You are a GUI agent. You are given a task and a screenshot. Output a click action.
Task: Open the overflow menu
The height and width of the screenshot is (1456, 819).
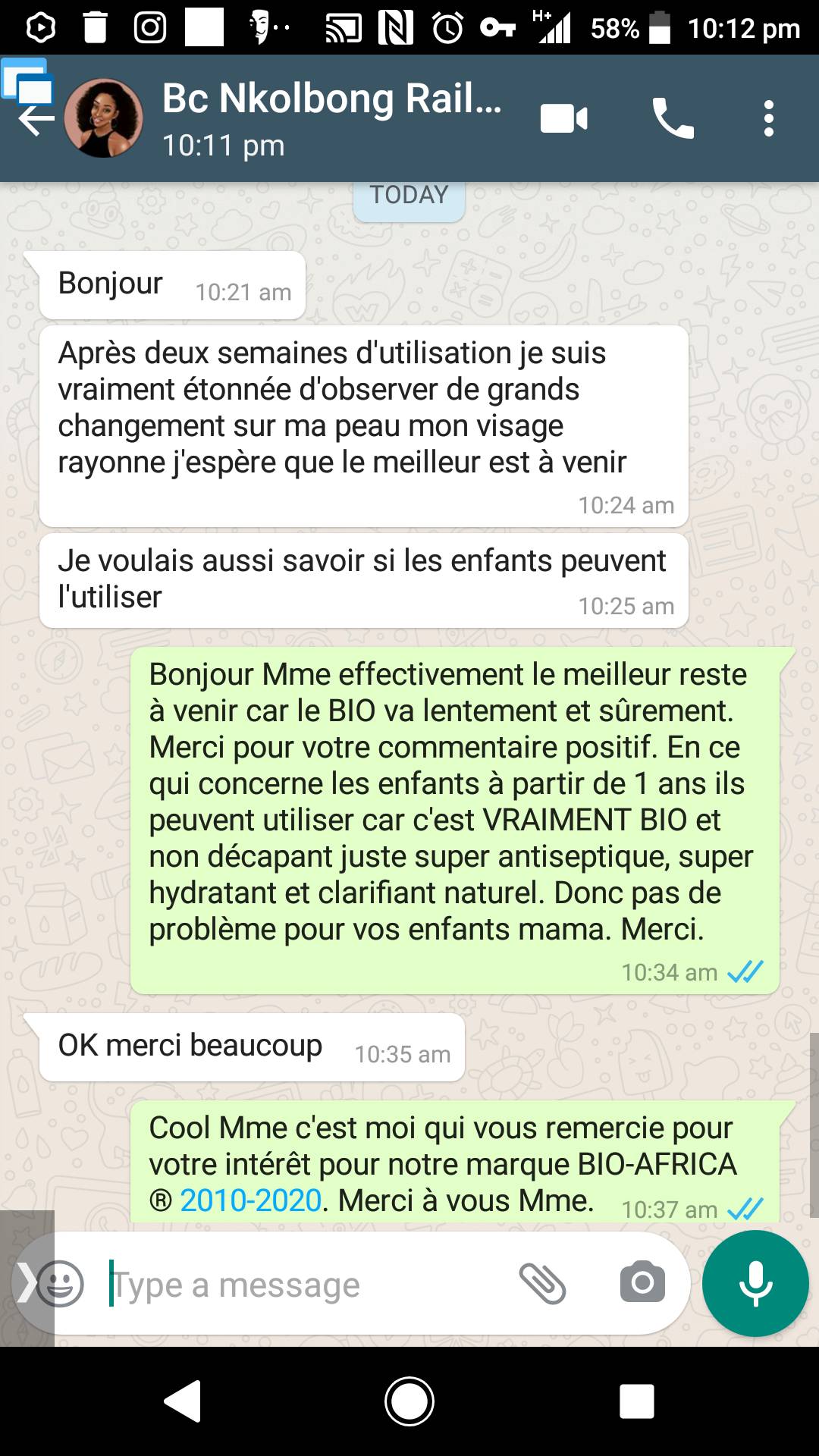pos(769,119)
